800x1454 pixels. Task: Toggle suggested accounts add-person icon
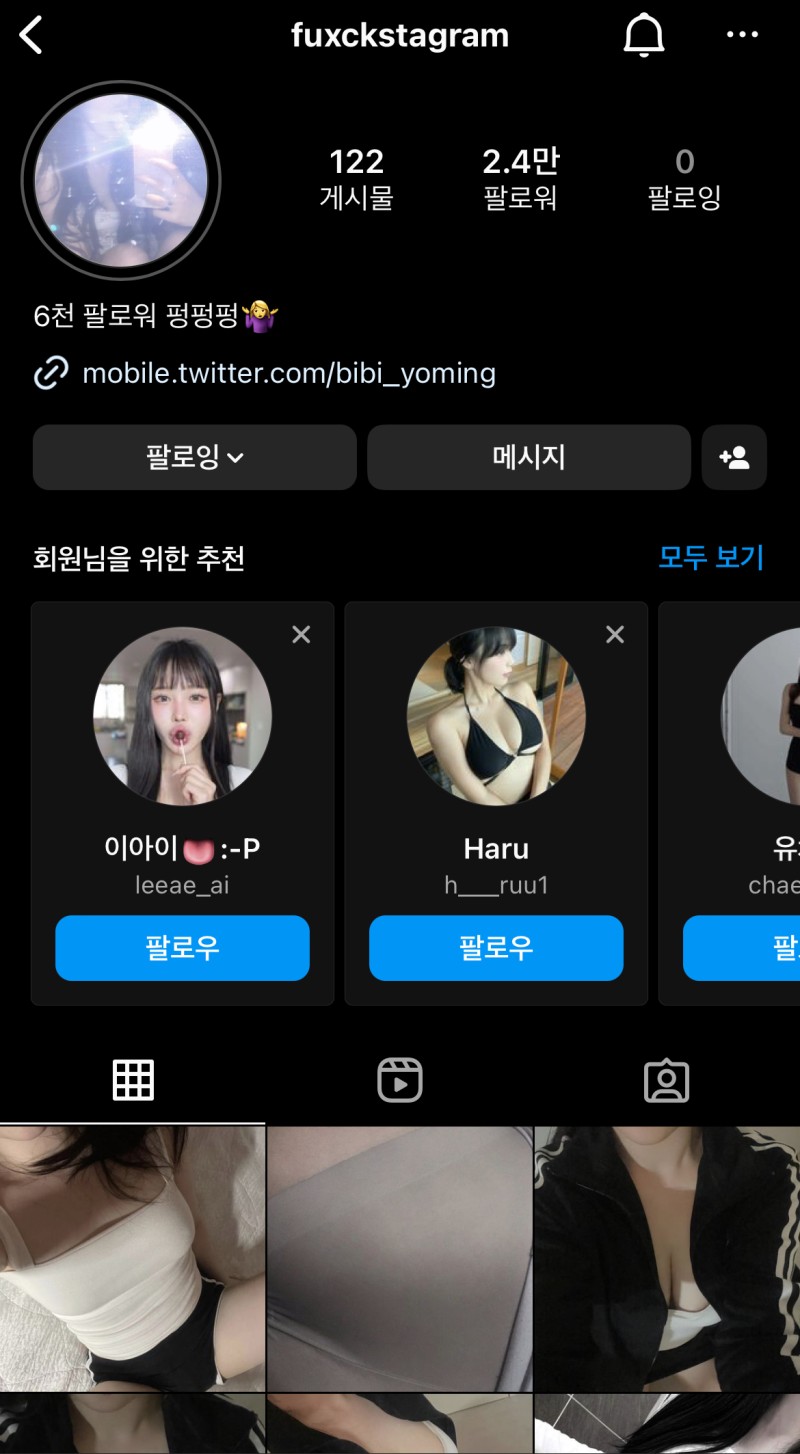point(734,458)
